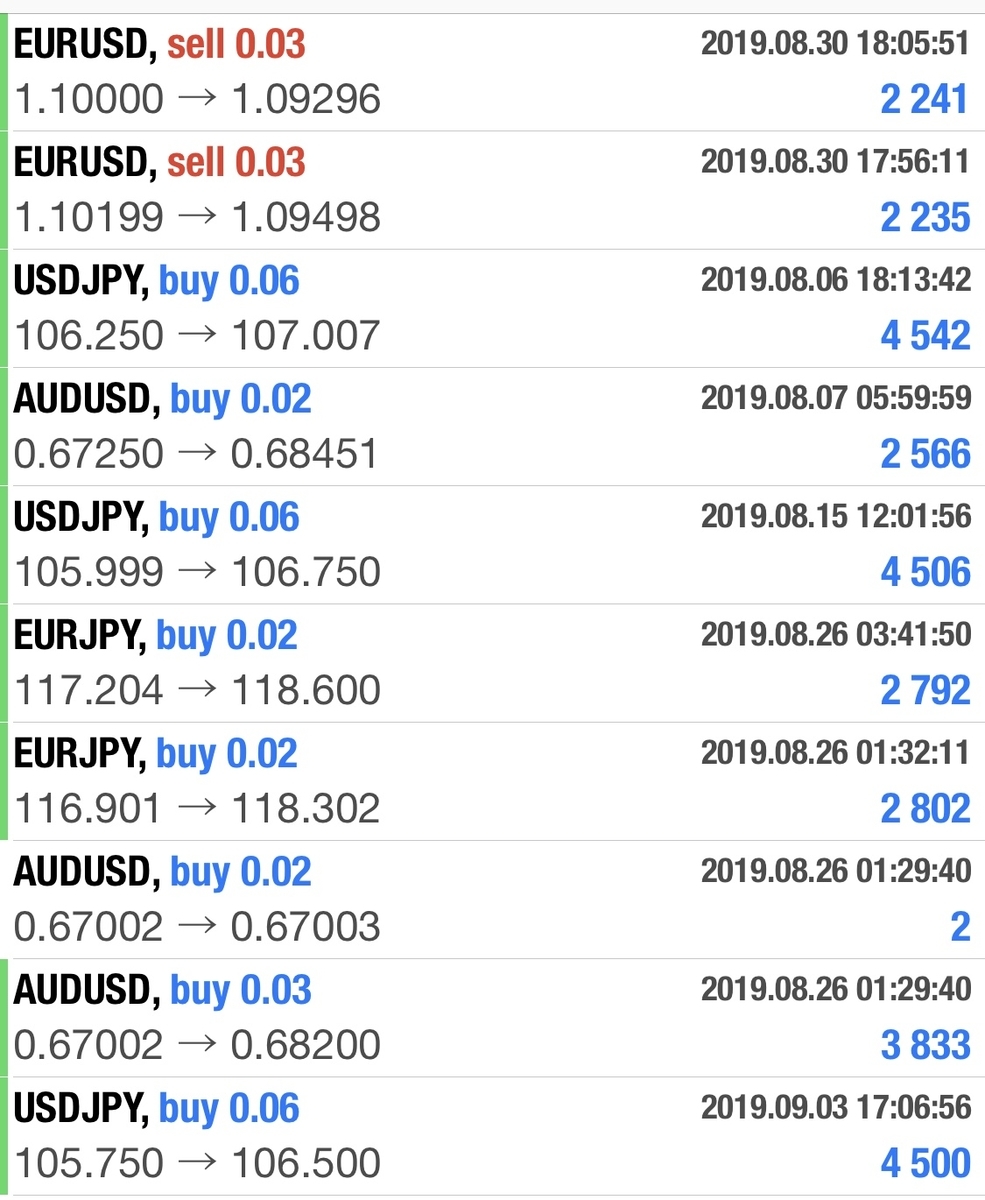Open the AUDUSD buy 0.03 trade with profit 3 833
Viewport: 985px width, 1200px height.
click(490, 1016)
